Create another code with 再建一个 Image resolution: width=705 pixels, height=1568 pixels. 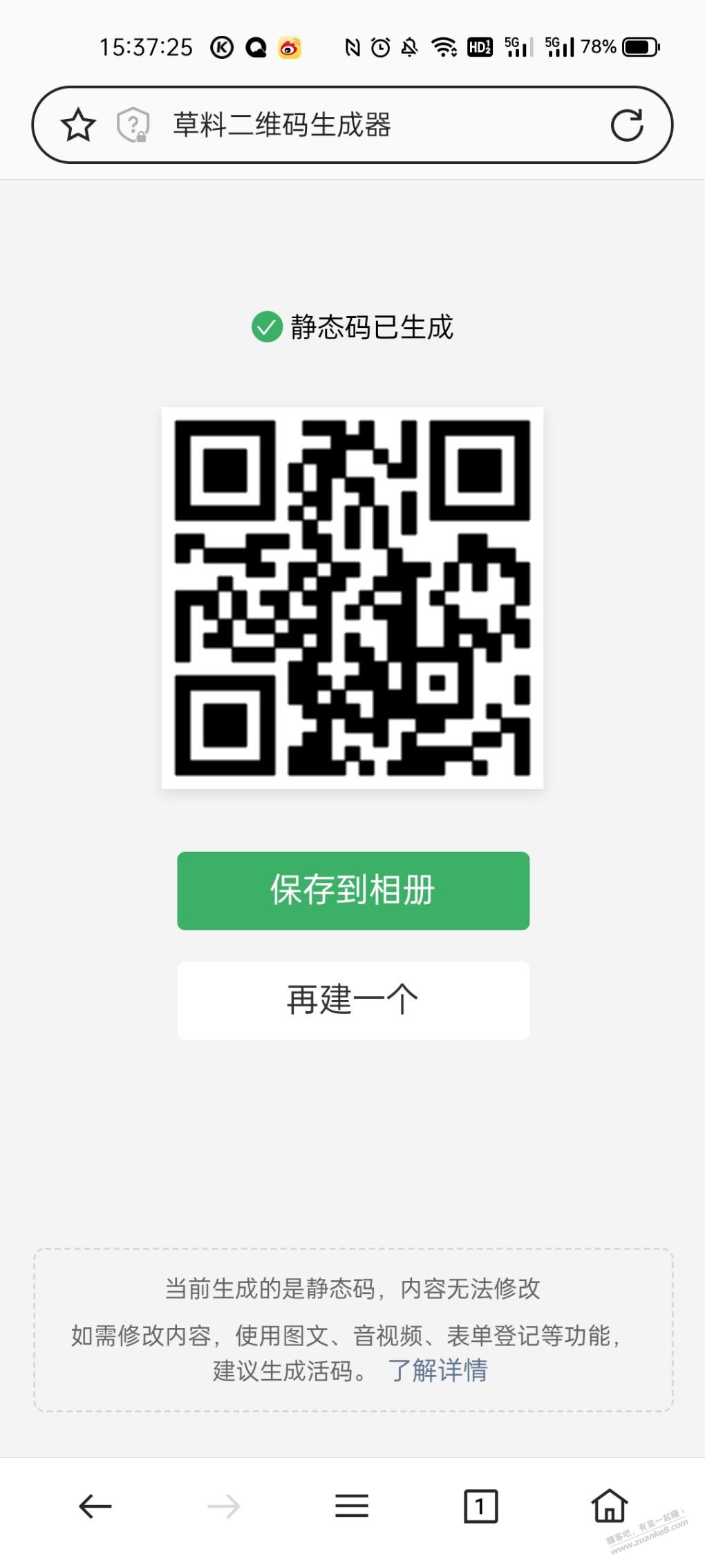point(353,1000)
